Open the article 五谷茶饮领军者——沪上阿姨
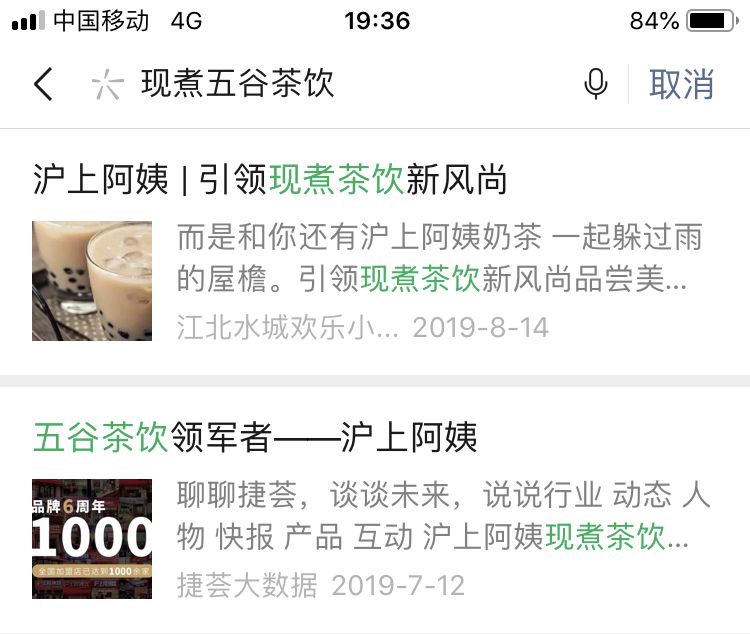Image resolution: width=750 pixels, height=634 pixels. pyautogui.click(x=255, y=437)
